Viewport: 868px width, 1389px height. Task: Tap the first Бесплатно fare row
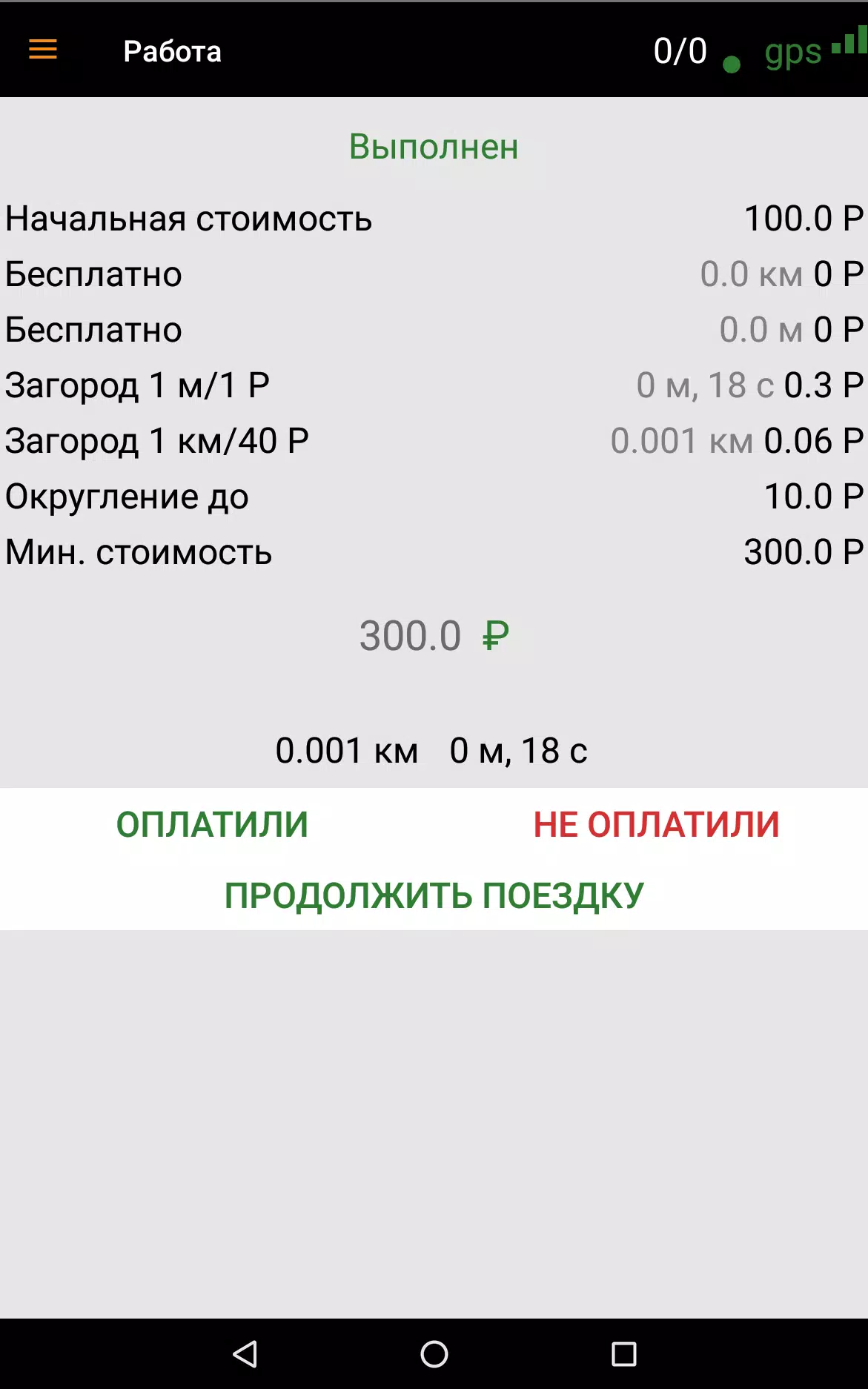pyautogui.click(x=433, y=274)
